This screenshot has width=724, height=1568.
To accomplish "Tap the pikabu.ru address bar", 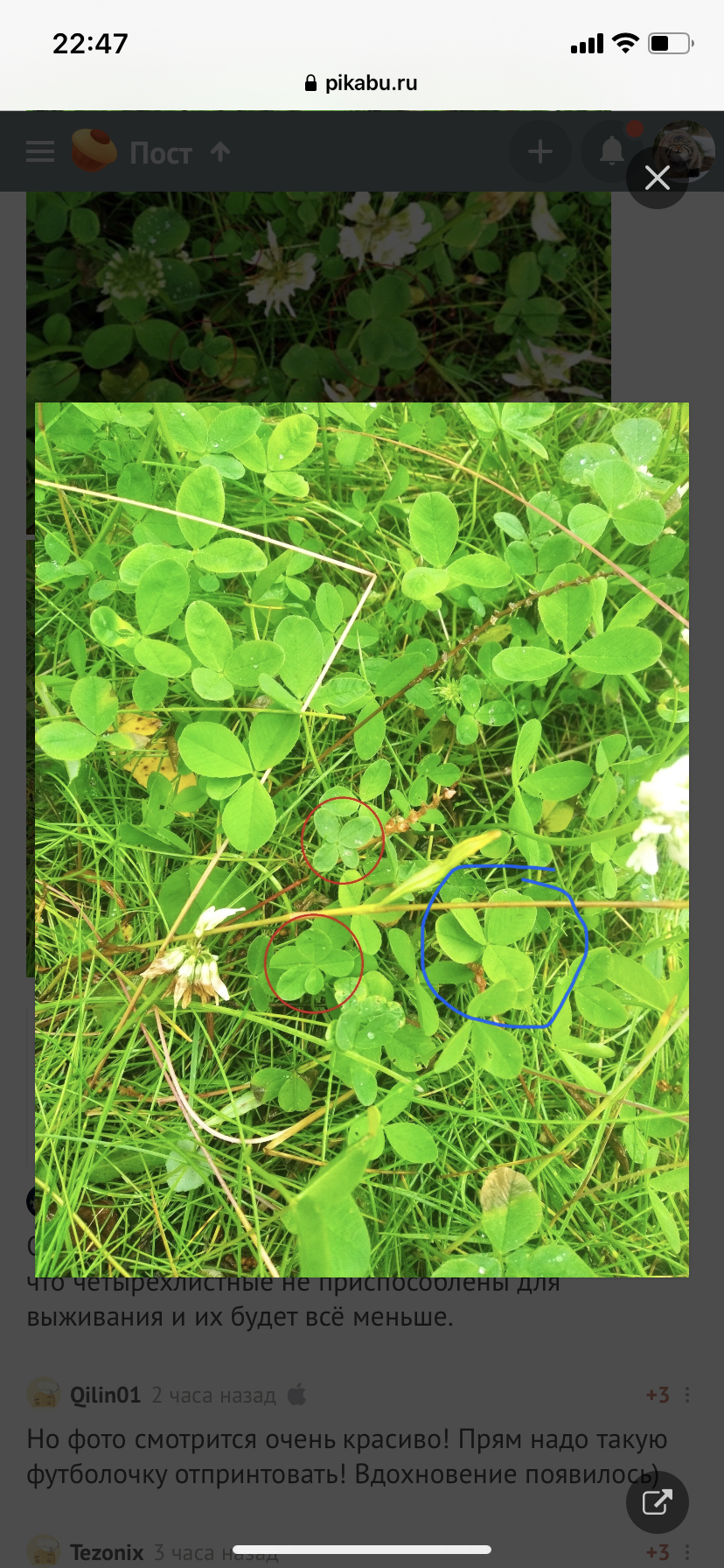I will [x=361, y=83].
